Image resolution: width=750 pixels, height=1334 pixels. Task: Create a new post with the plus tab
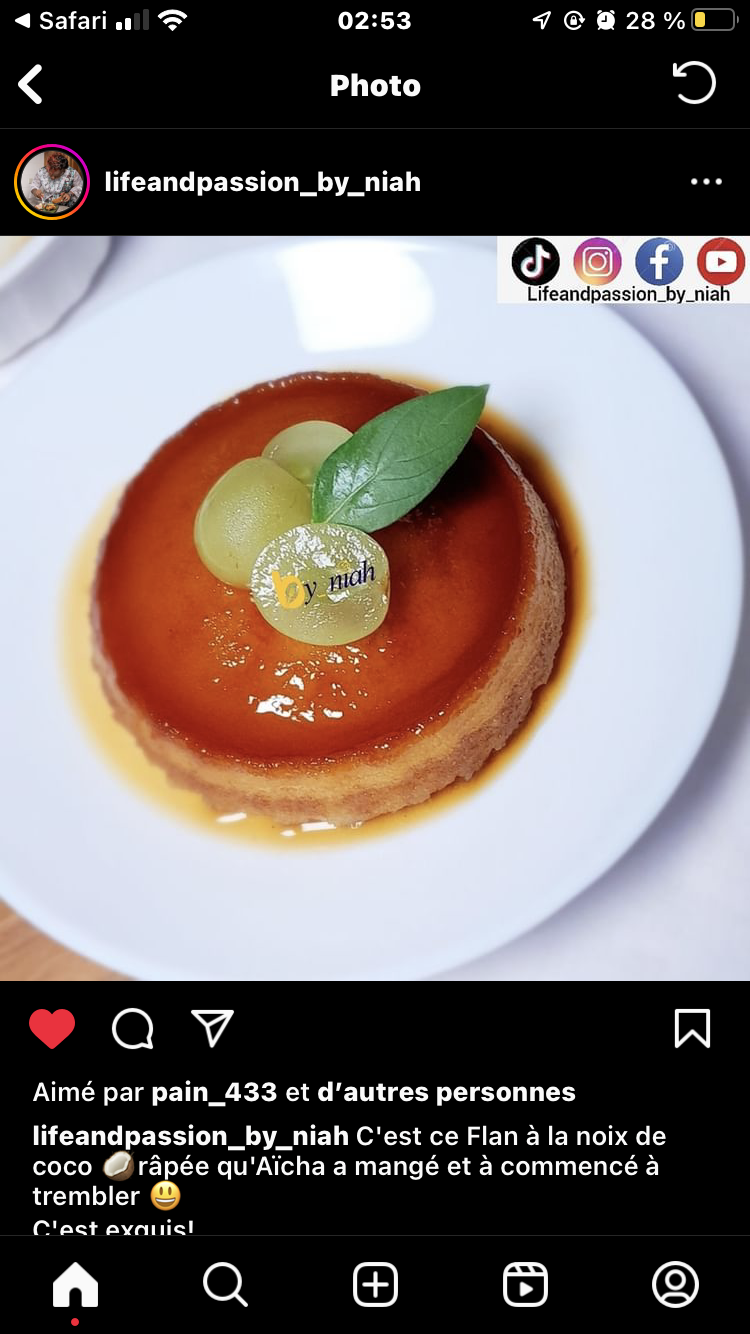click(x=375, y=1285)
